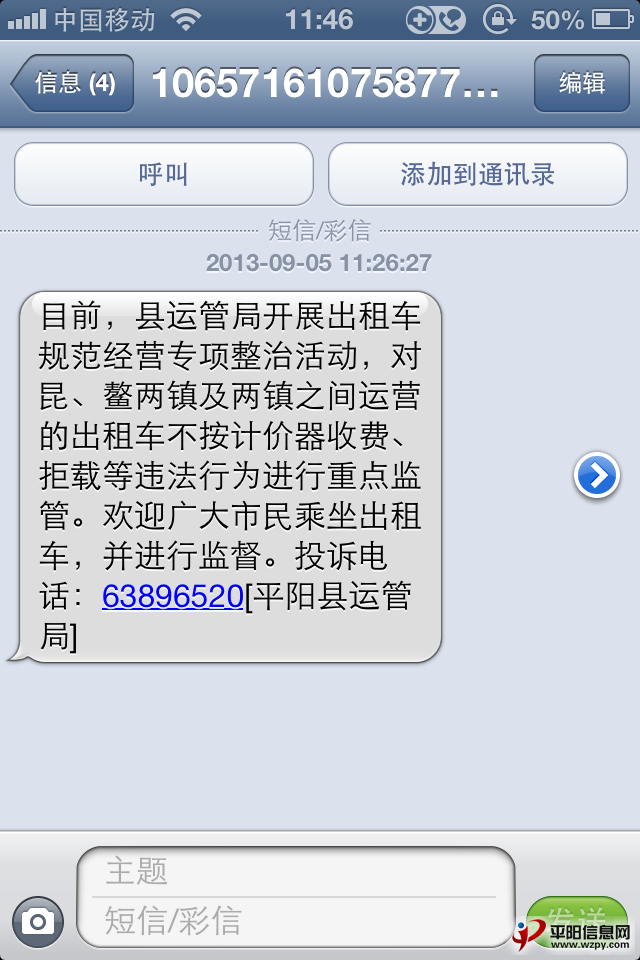Image resolution: width=640 pixels, height=960 pixels.
Task: Tap the 编辑 edit button
Action: (x=581, y=83)
